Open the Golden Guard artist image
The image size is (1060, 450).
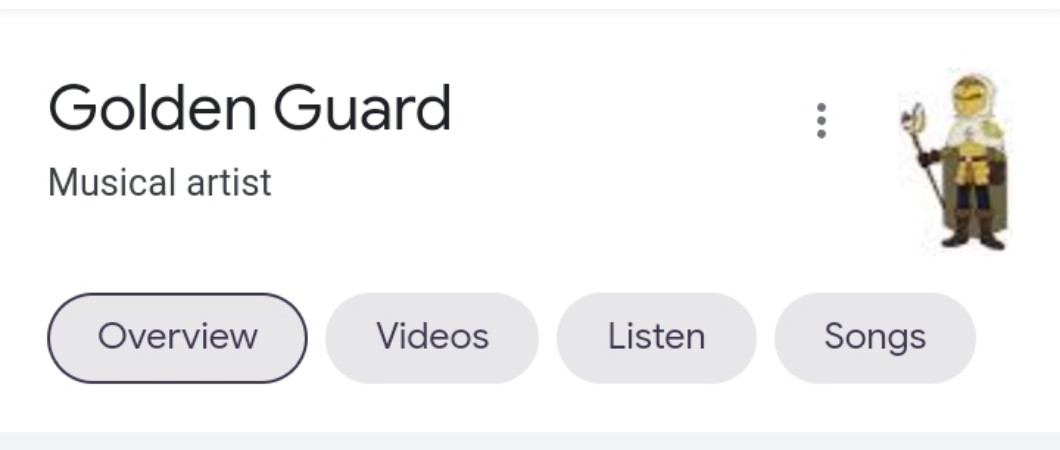coord(955,161)
